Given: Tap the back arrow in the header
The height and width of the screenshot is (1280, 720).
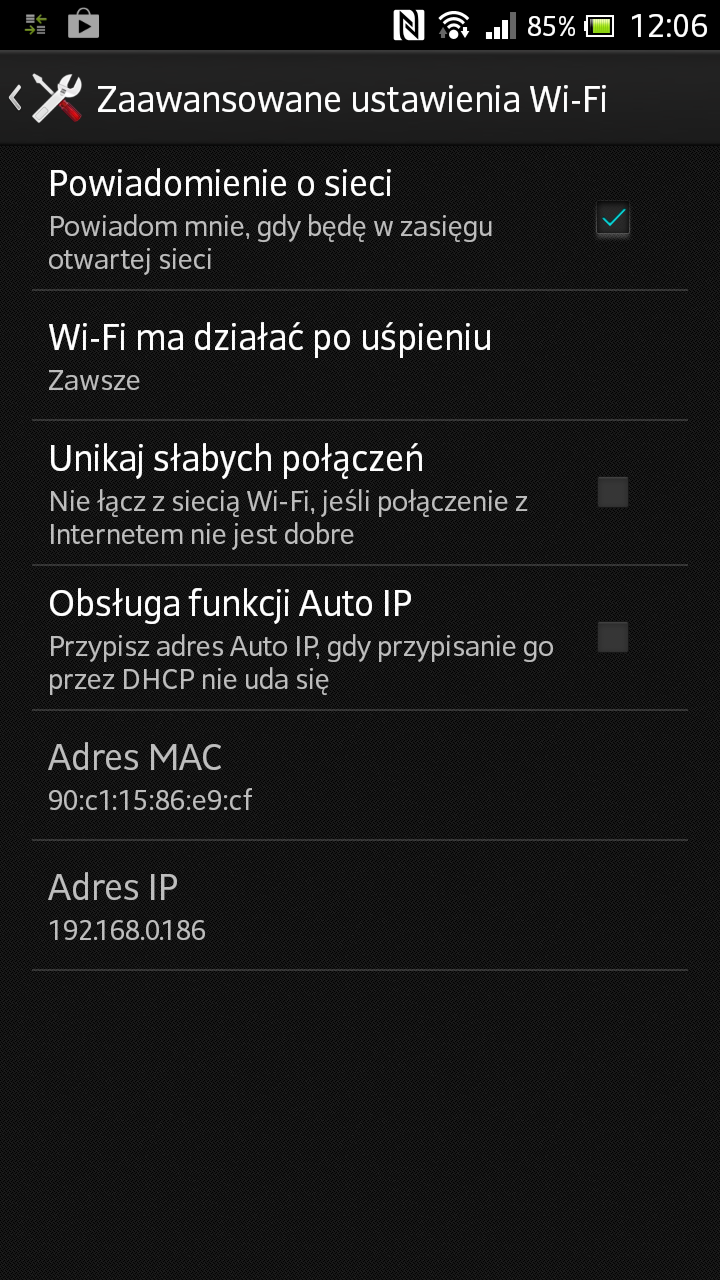Looking at the screenshot, I should [x=14, y=98].
